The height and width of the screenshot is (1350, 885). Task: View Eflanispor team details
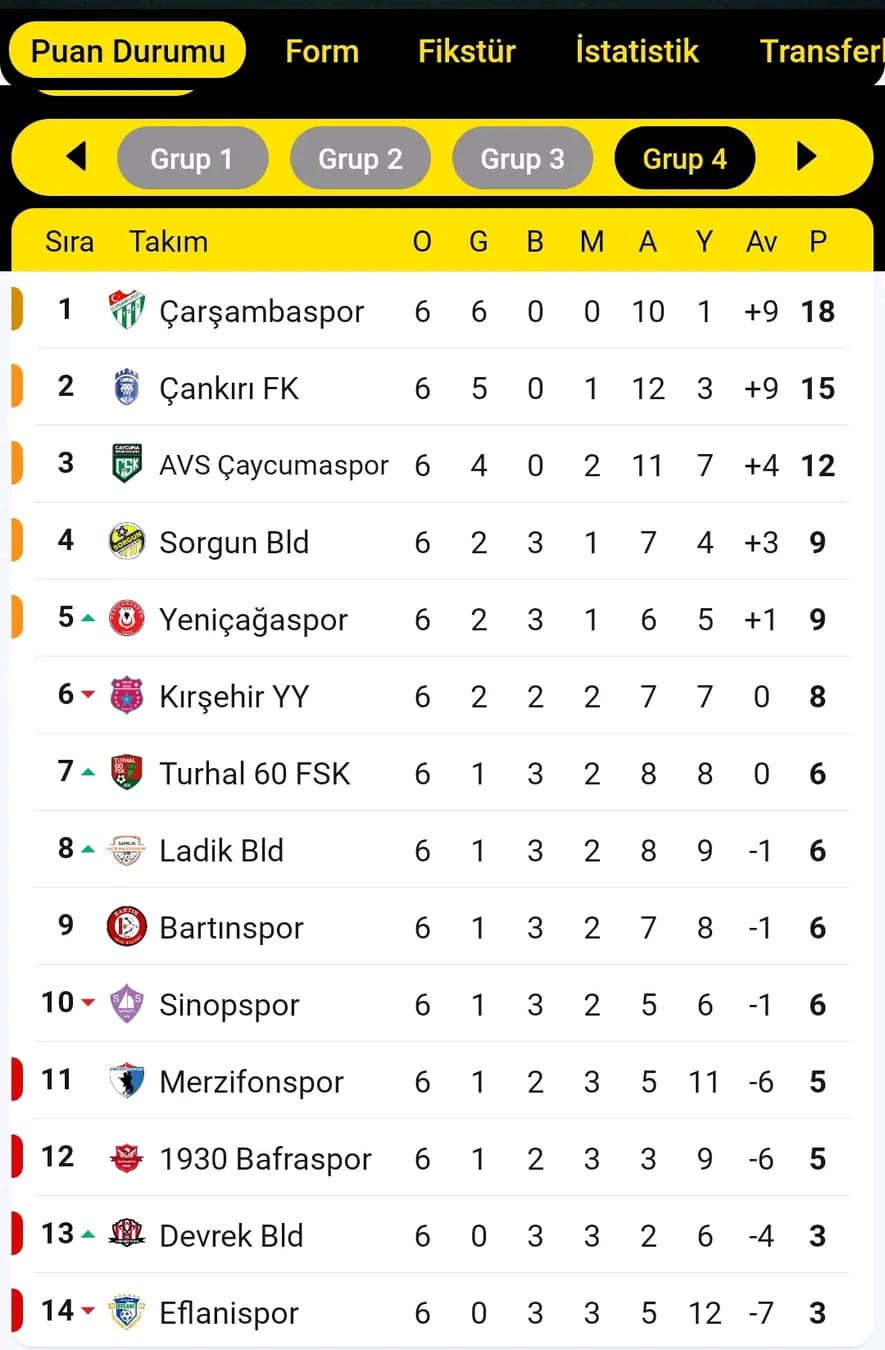click(229, 1312)
